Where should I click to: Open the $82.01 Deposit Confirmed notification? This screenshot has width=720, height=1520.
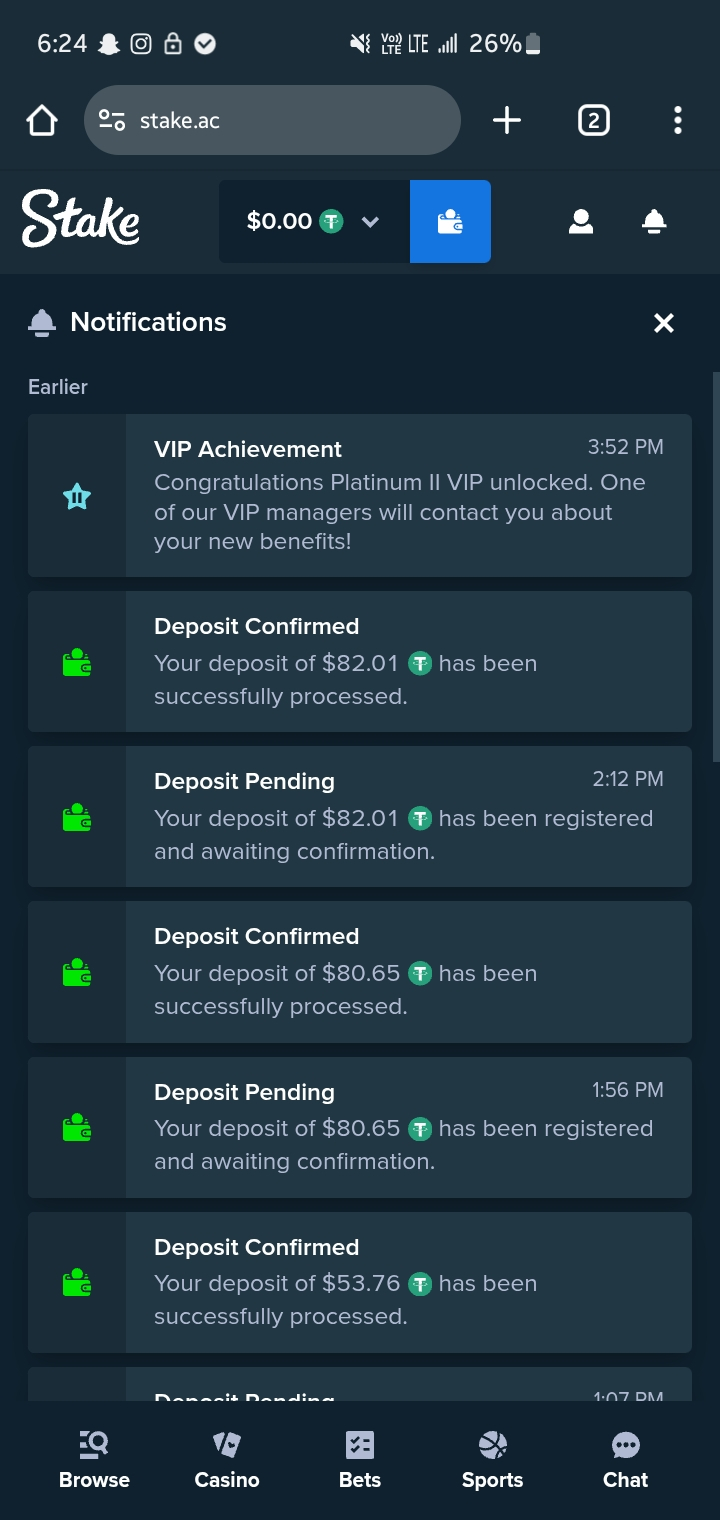pyautogui.click(x=360, y=661)
